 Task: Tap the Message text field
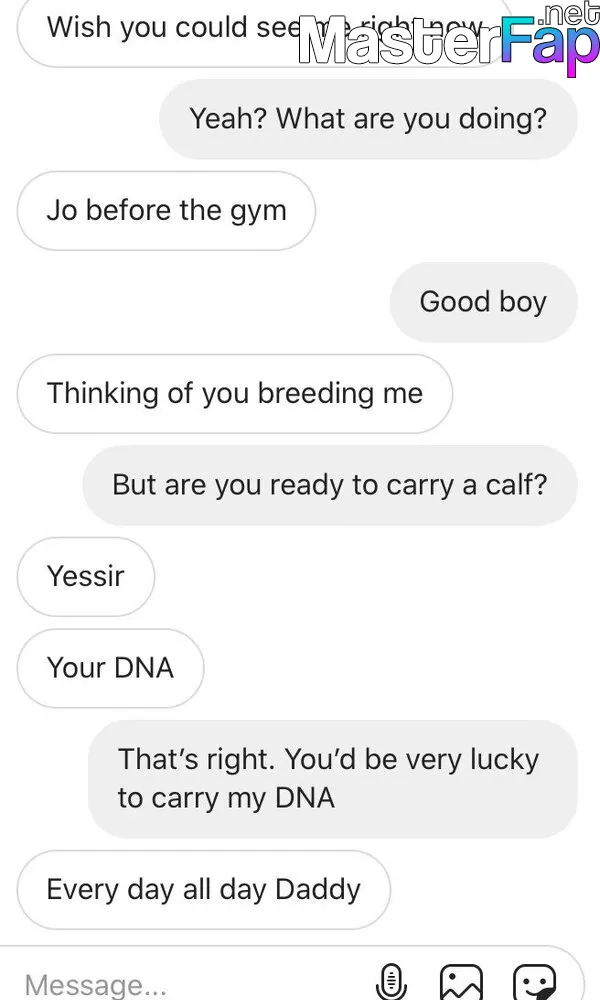pyautogui.click(x=191, y=983)
